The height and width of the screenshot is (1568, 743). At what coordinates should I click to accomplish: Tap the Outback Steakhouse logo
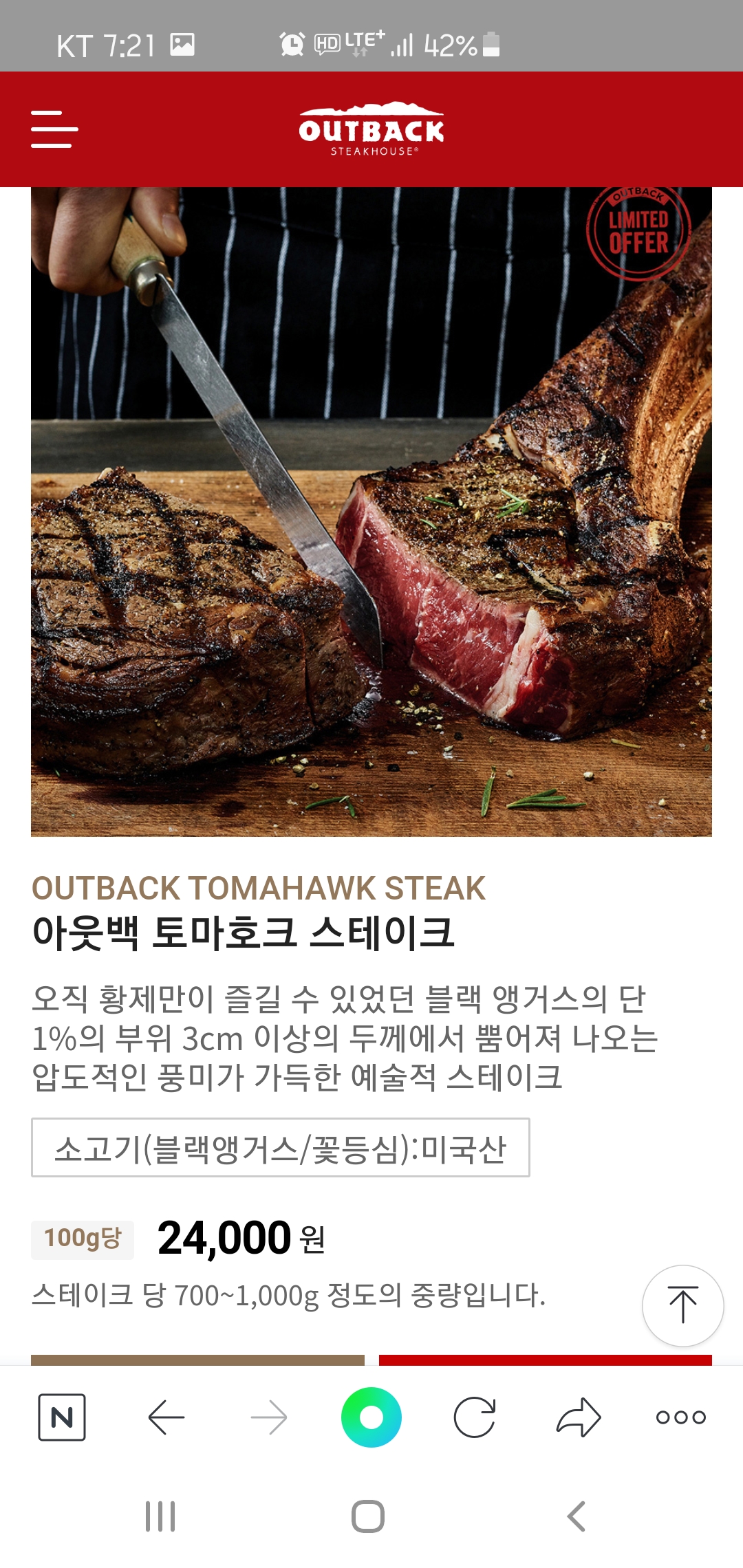pos(371,129)
